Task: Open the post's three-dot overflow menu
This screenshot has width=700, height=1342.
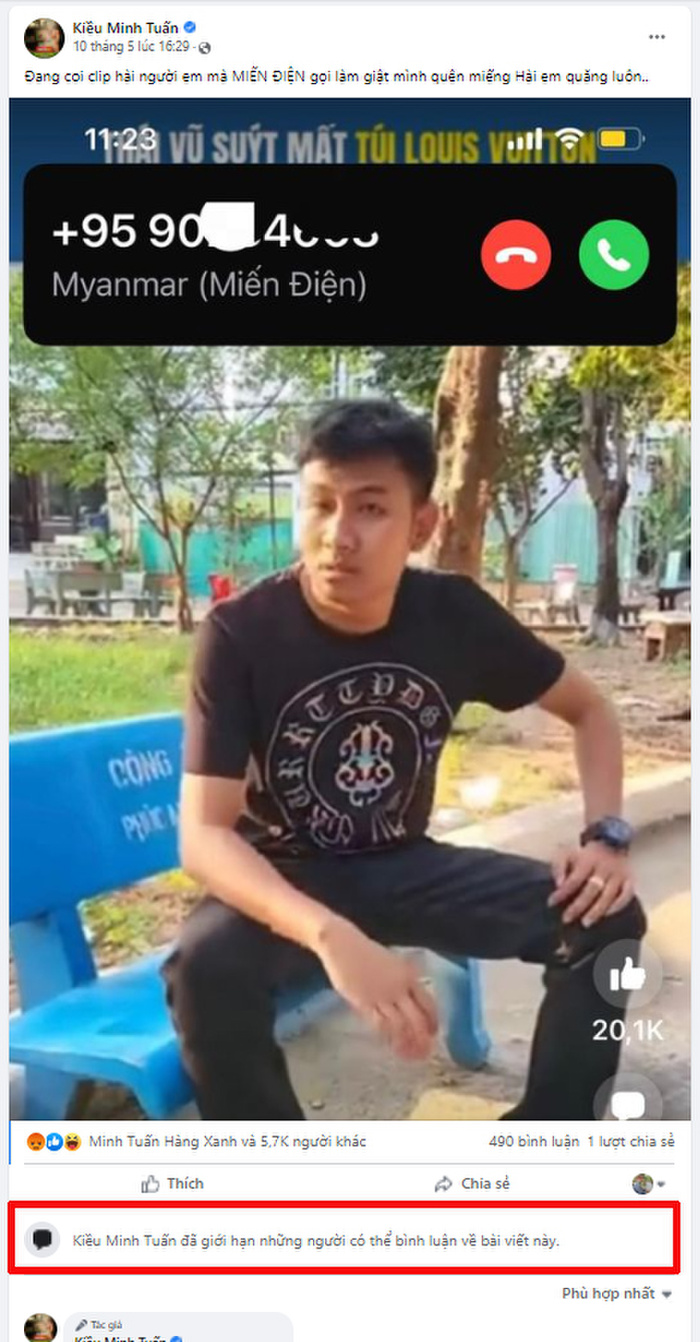Action: pos(656,37)
